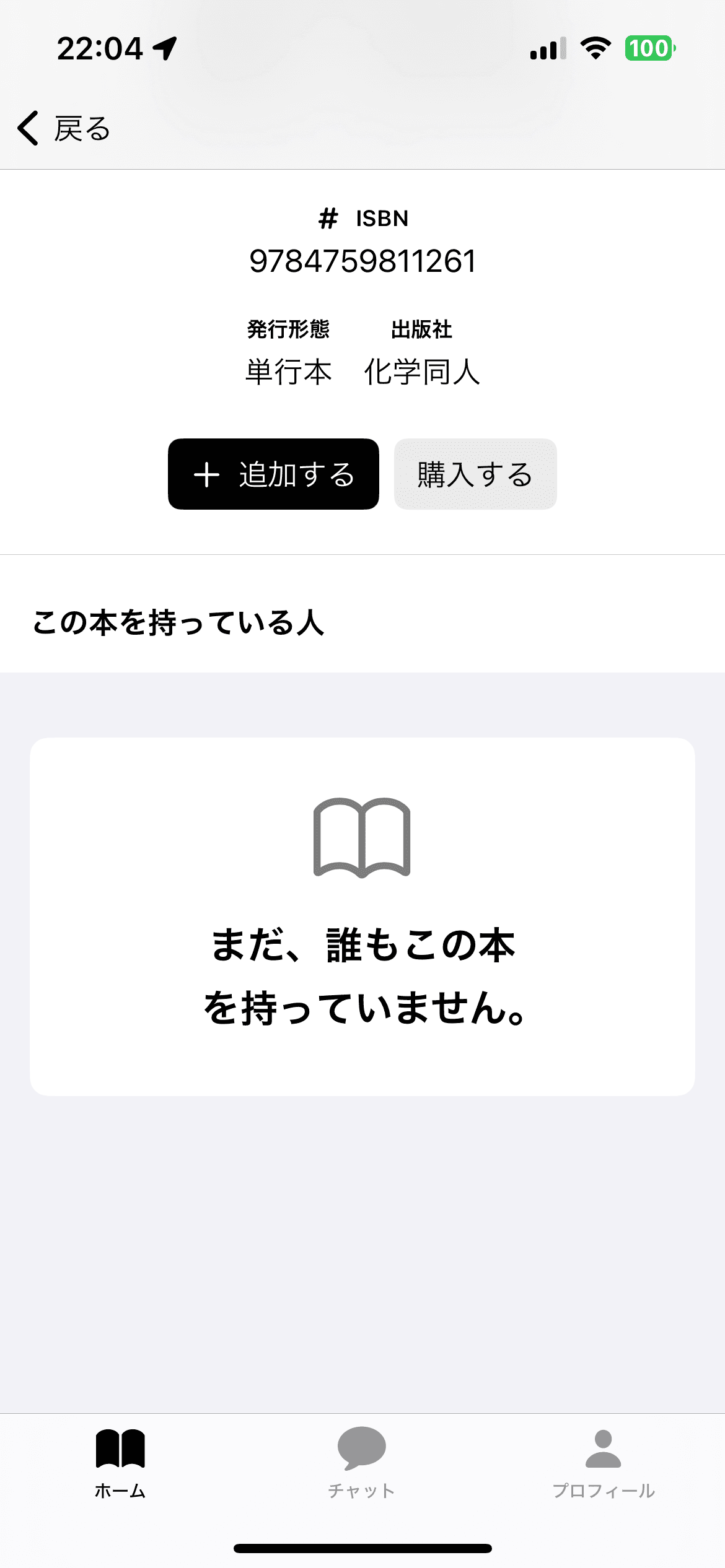Tap 購入する to buy the book
Screen dimensions: 725x1568
click(475, 474)
